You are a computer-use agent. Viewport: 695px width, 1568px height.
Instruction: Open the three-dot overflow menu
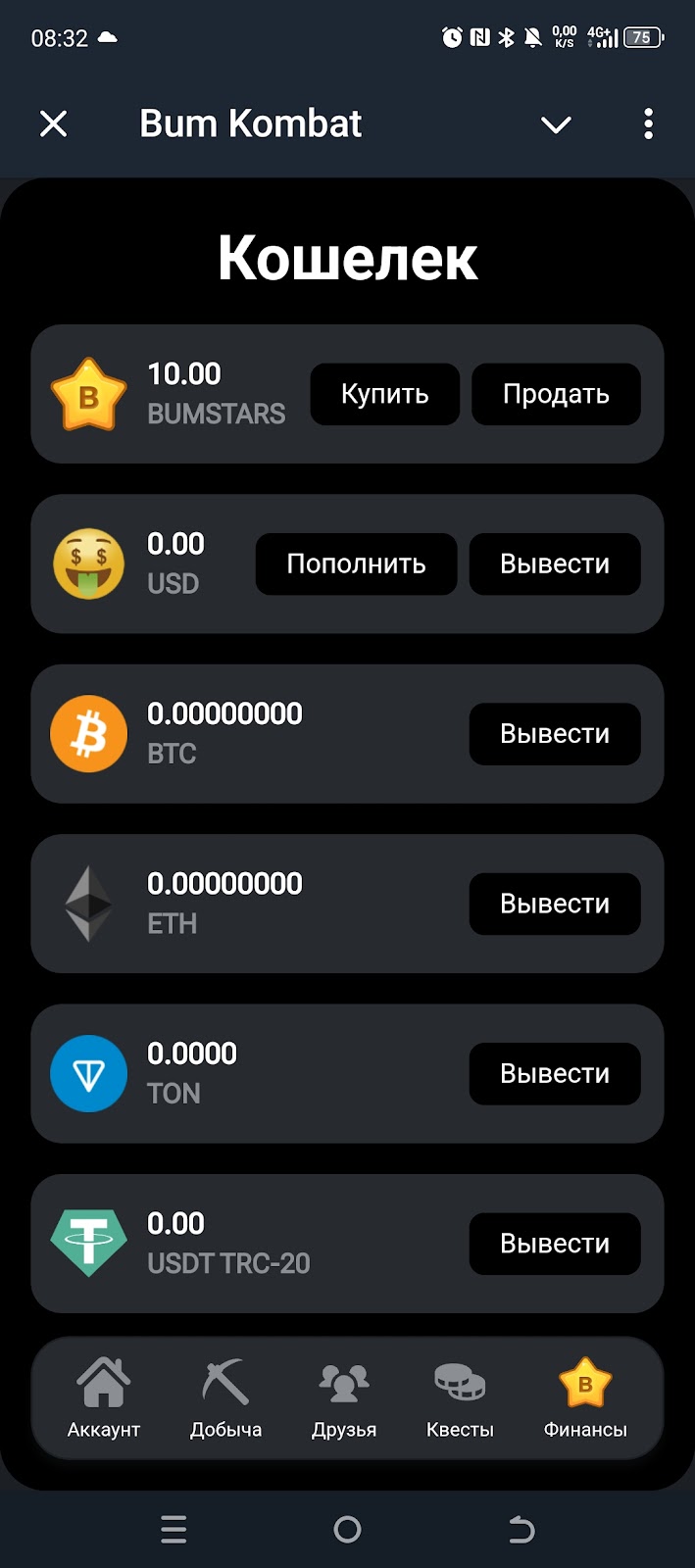648,124
